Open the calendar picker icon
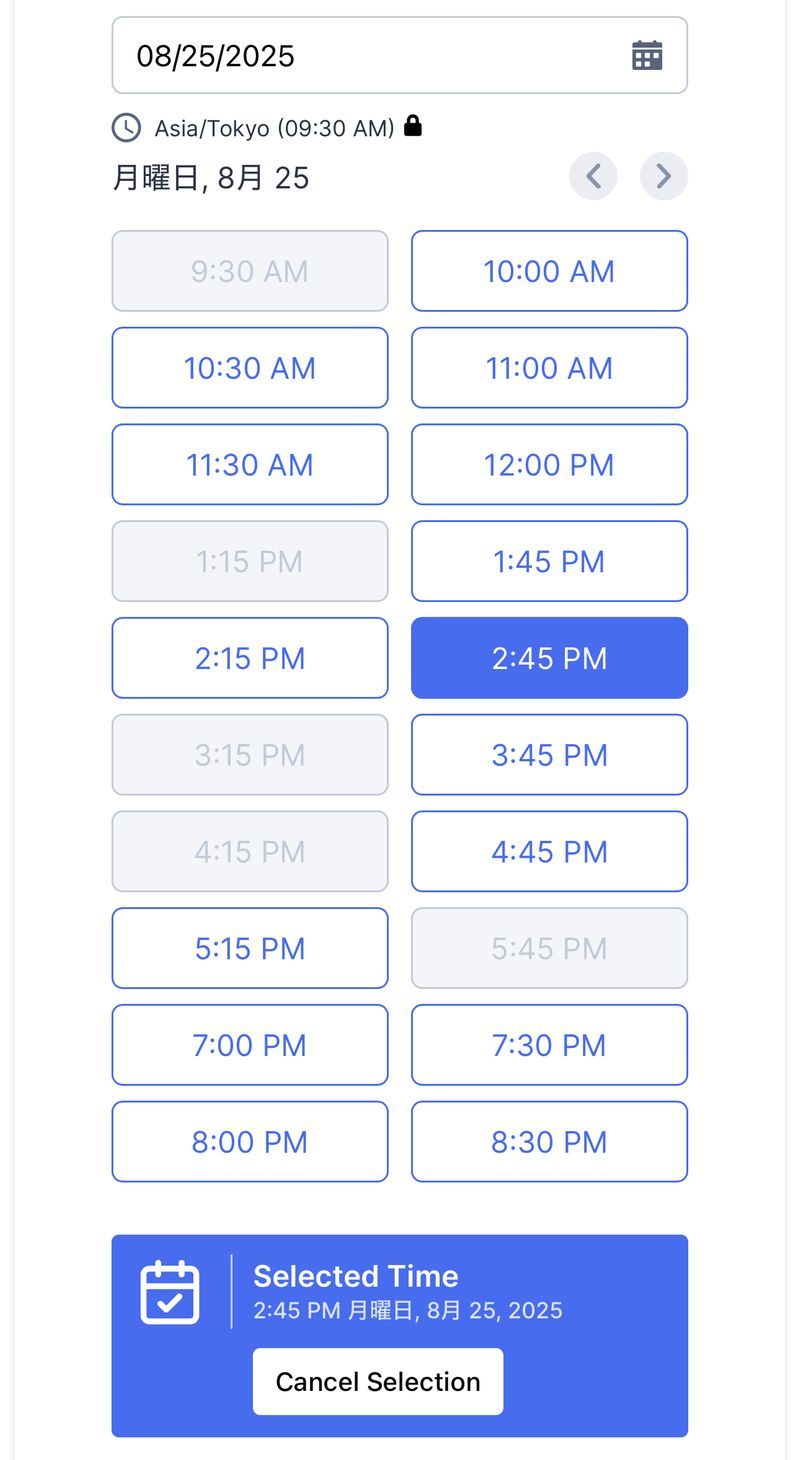Screen dimensions: 800x1460 (x=647, y=55)
